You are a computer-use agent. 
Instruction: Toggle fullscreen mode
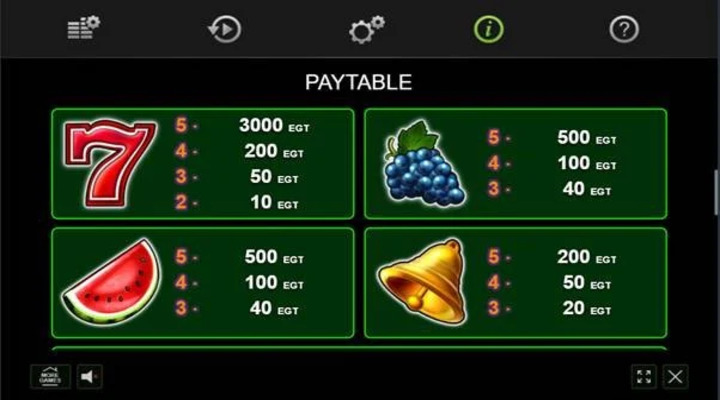[x=644, y=377]
